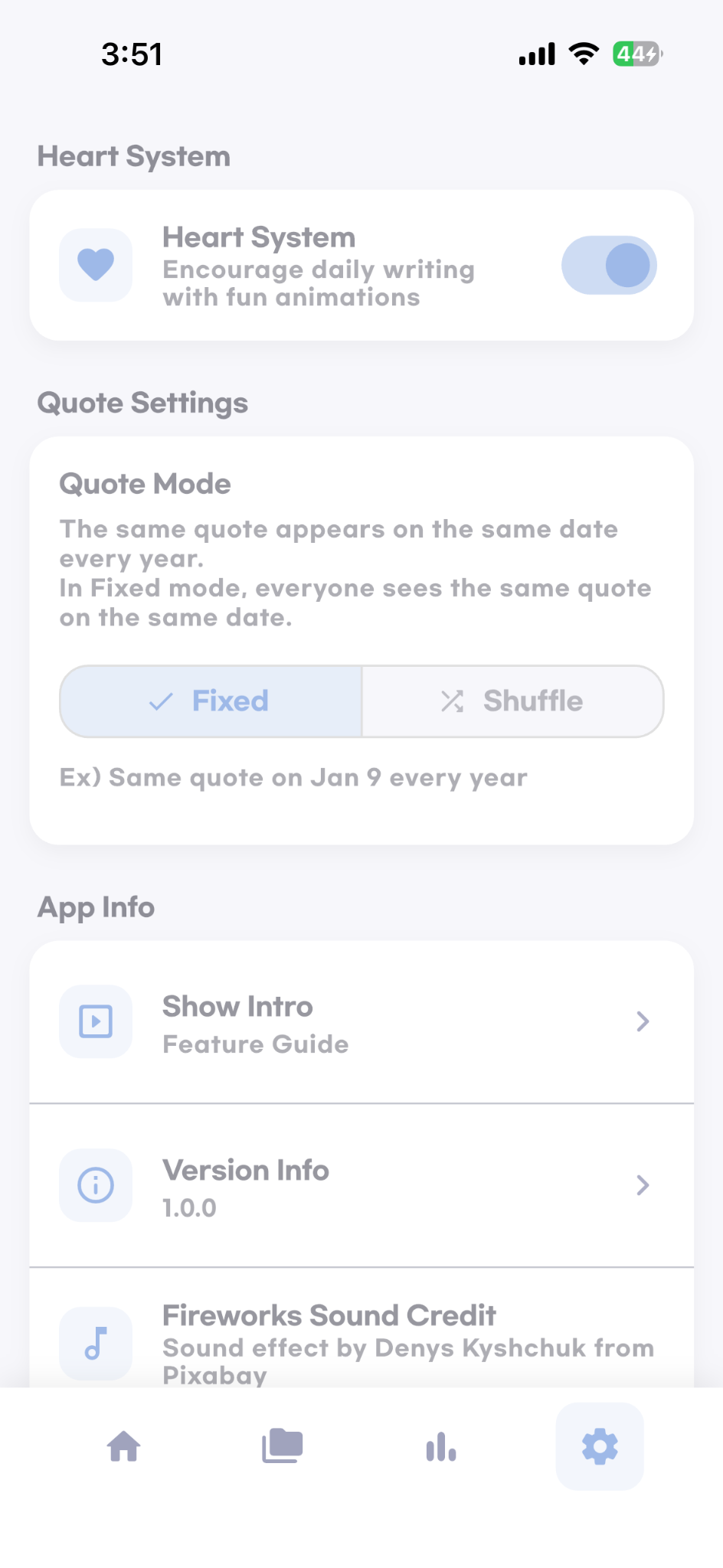Image resolution: width=723 pixels, height=1568 pixels.
Task: Select Fixed quote mode
Action: [211, 701]
